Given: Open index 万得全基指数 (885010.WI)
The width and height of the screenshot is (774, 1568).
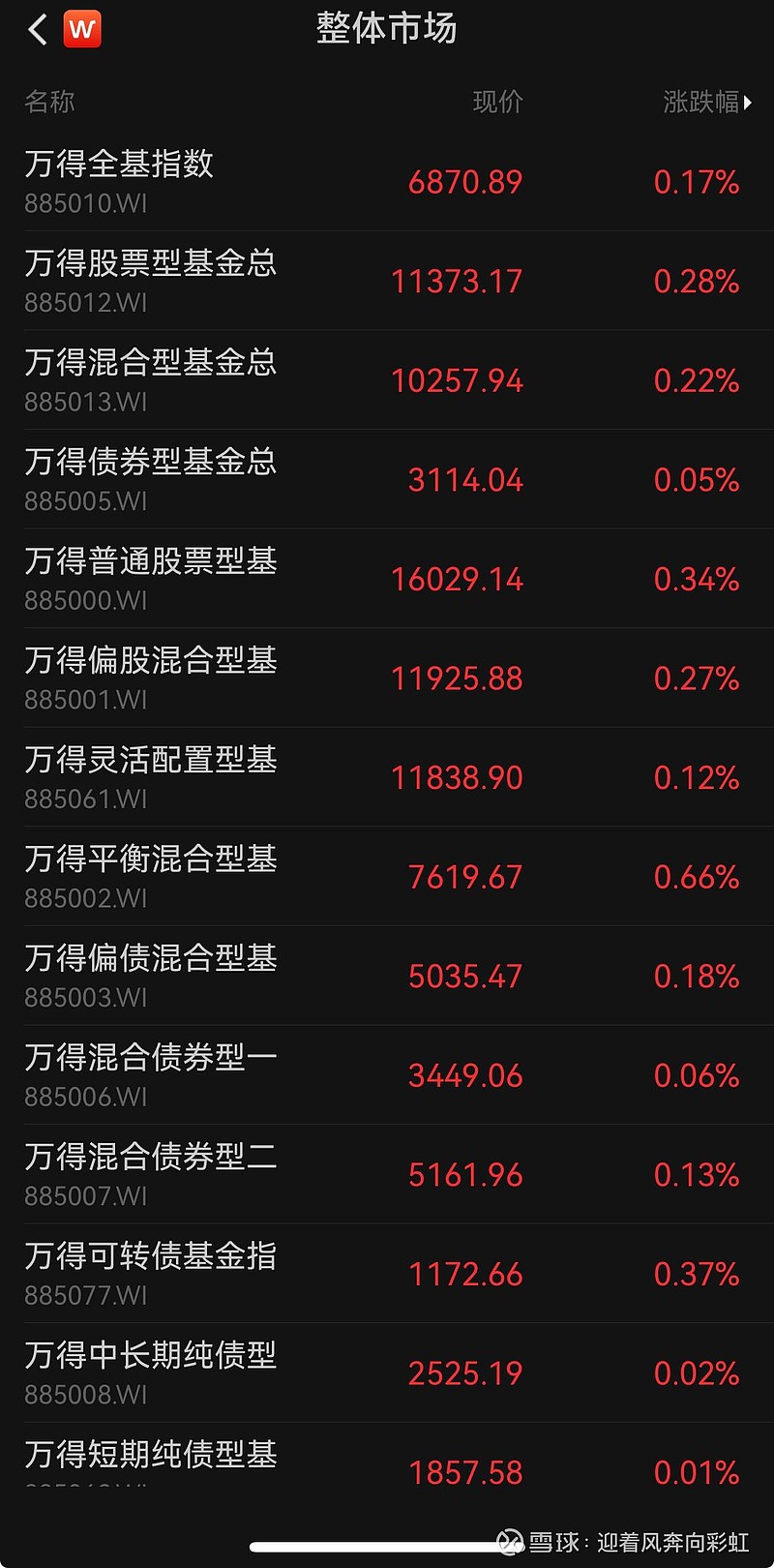Looking at the screenshot, I should 387,182.
